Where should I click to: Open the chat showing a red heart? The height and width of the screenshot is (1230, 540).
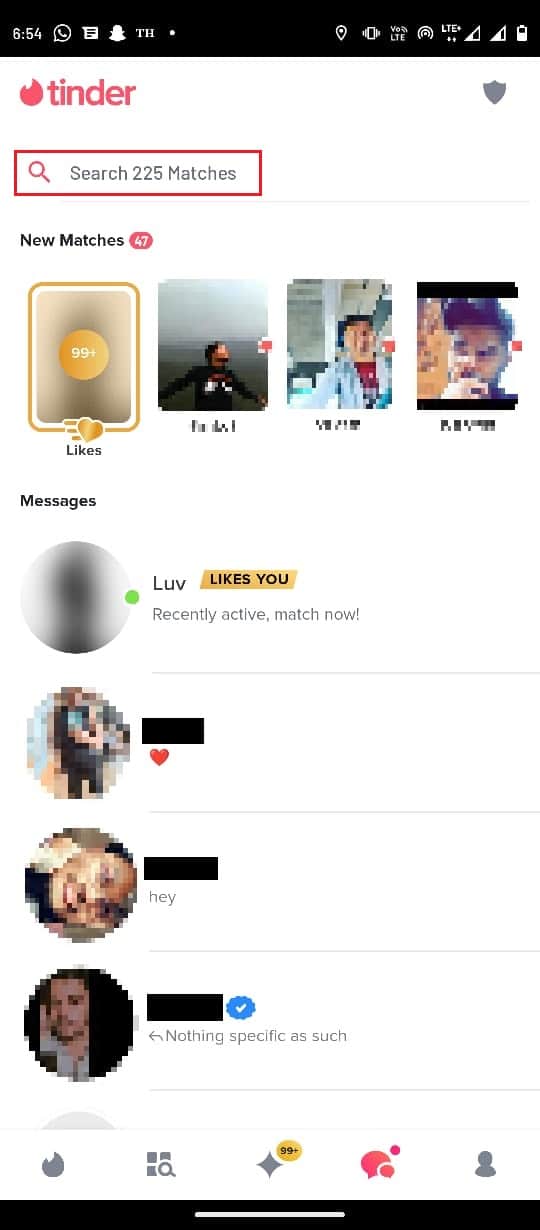270,742
